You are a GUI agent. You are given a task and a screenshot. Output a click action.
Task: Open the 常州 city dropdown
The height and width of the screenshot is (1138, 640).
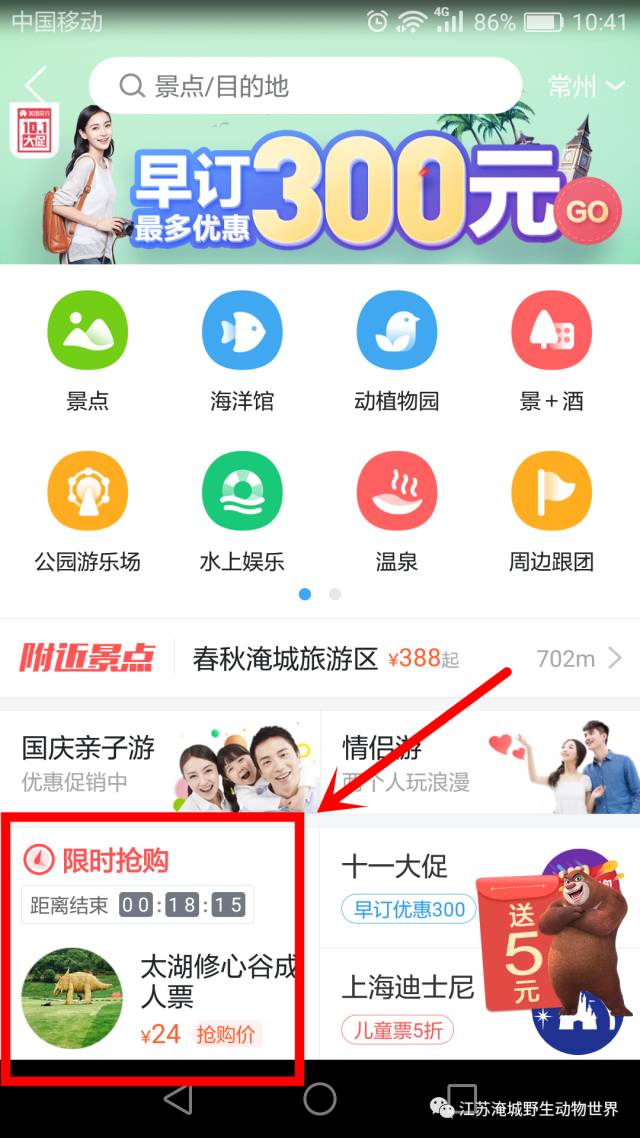click(x=586, y=87)
